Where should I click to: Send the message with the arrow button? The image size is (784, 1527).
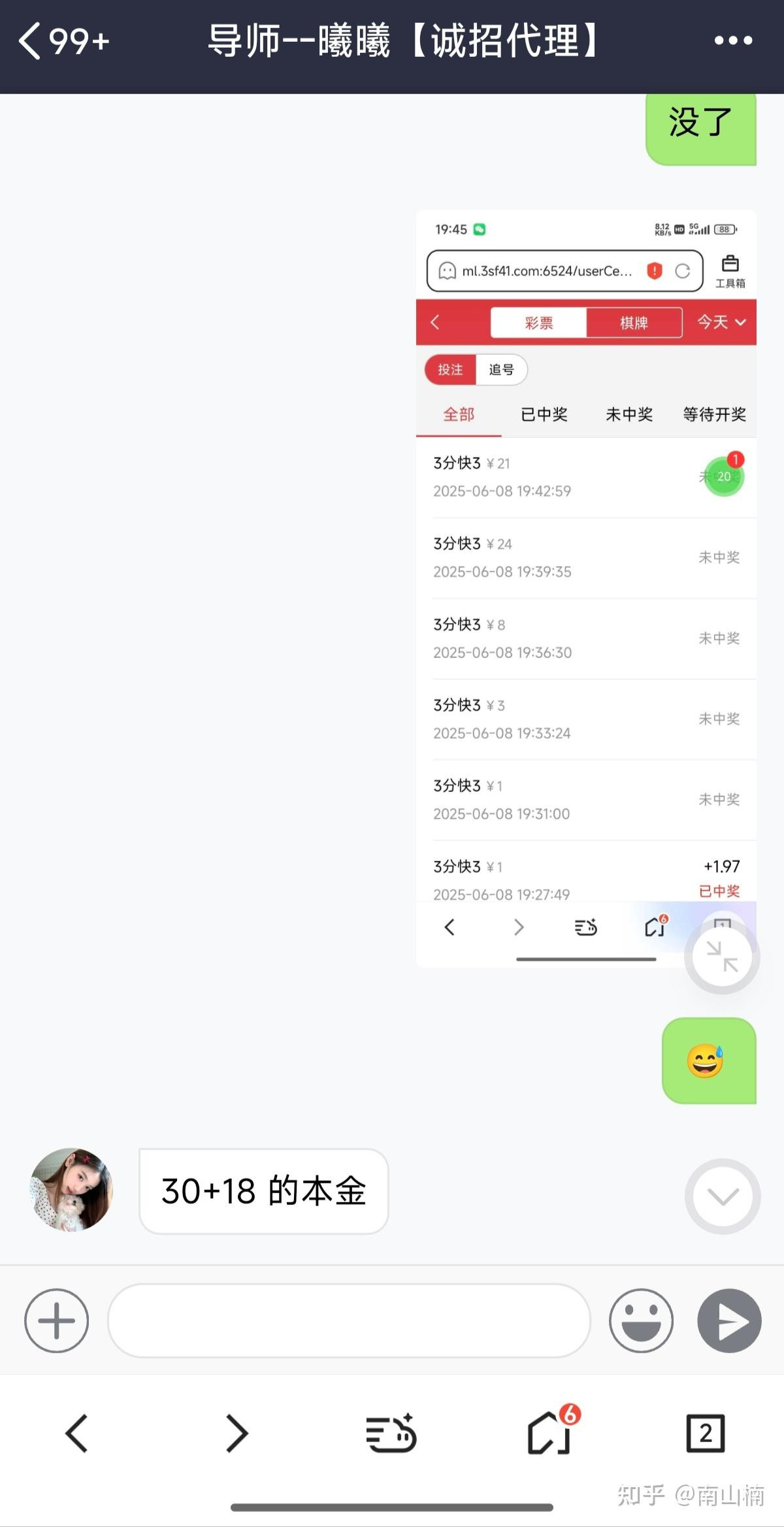(x=729, y=1321)
